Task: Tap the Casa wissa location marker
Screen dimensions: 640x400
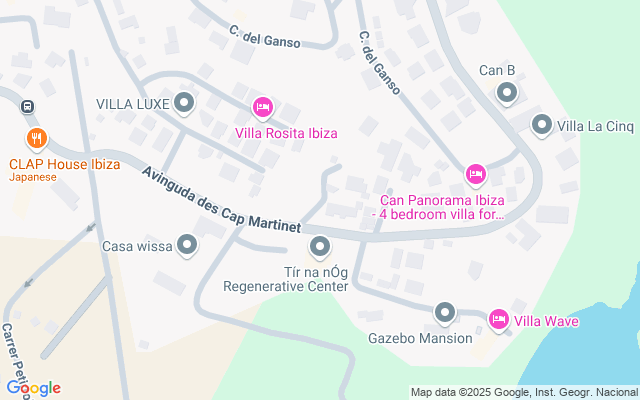Action: click(188, 245)
